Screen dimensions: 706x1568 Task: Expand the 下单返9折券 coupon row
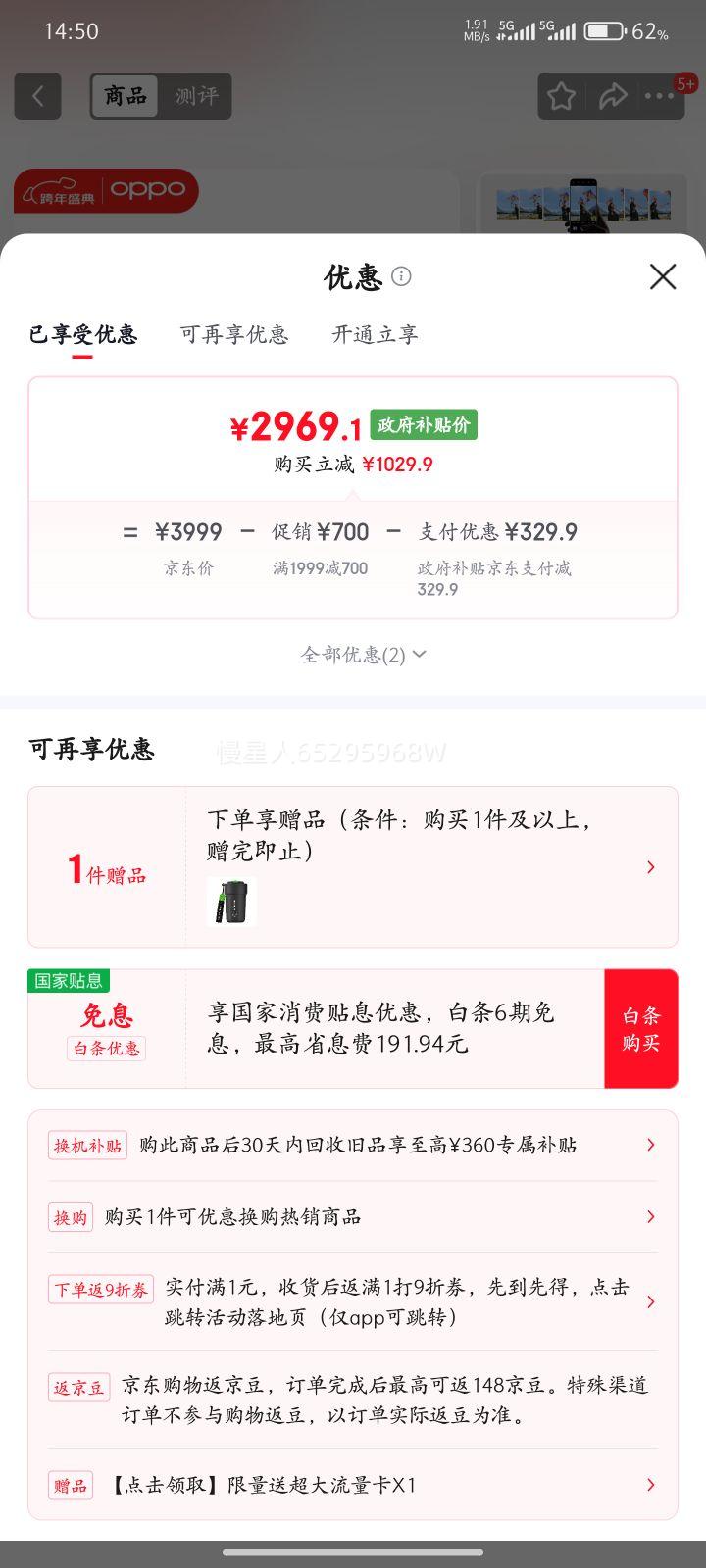point(650,1302)
